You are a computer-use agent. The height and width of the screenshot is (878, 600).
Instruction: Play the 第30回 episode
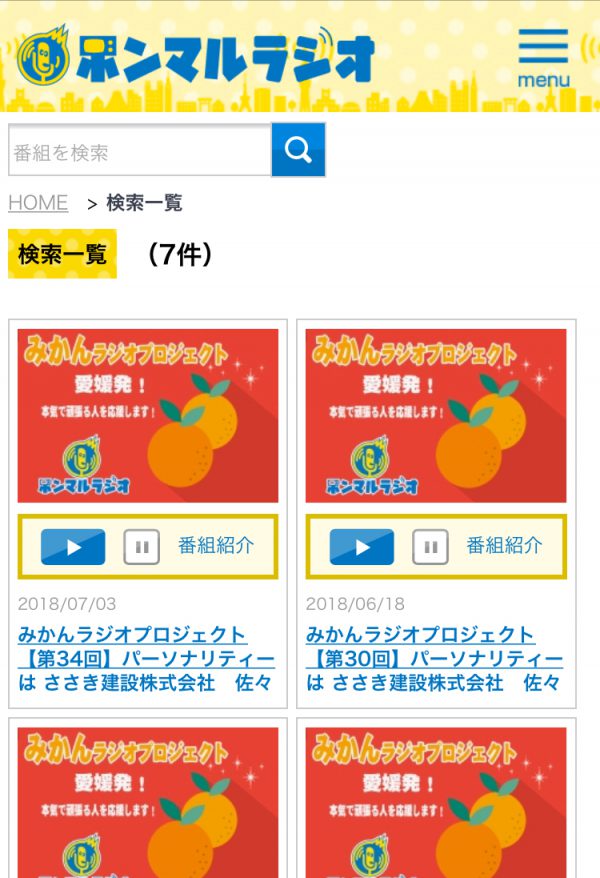point(361,547)
